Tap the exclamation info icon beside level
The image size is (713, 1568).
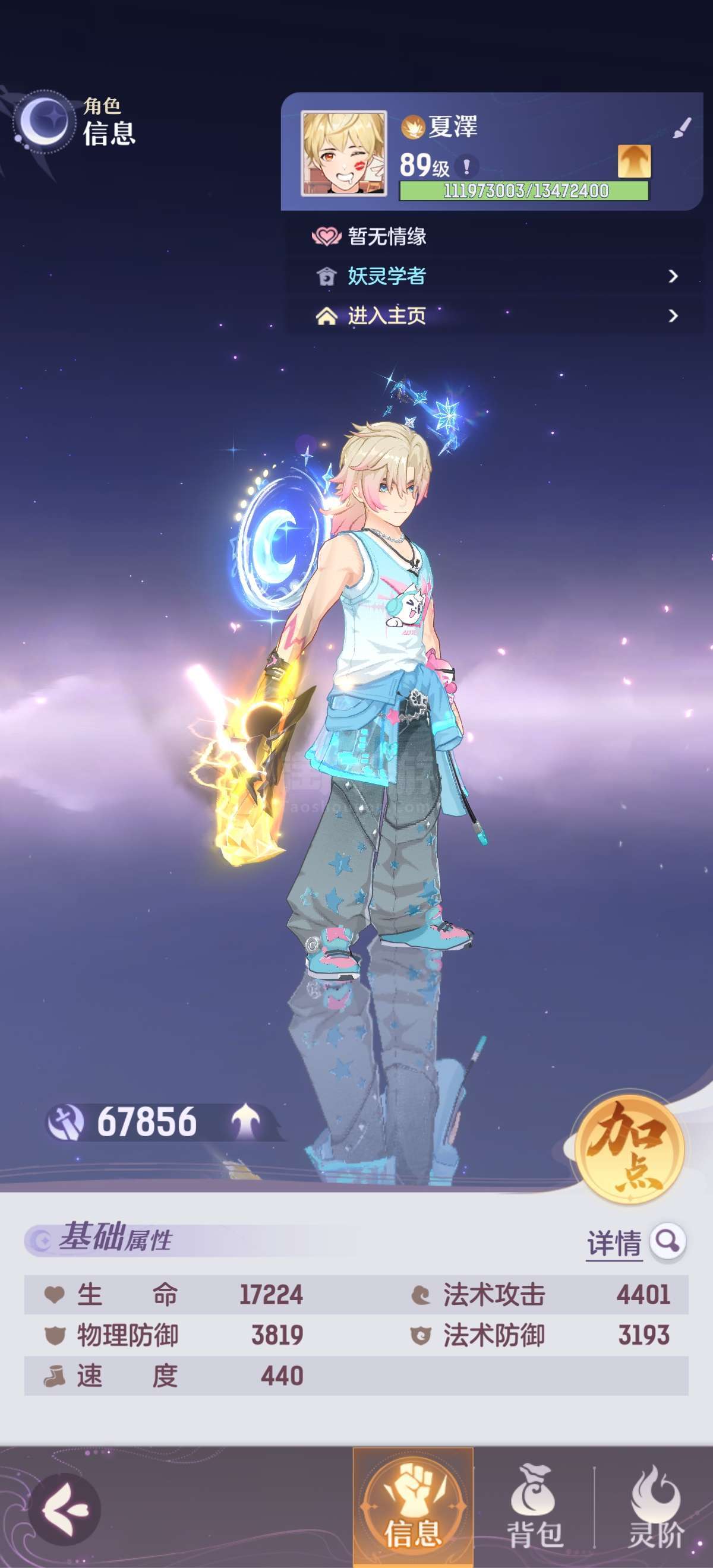pyautogui.click(x=466, y=167)
